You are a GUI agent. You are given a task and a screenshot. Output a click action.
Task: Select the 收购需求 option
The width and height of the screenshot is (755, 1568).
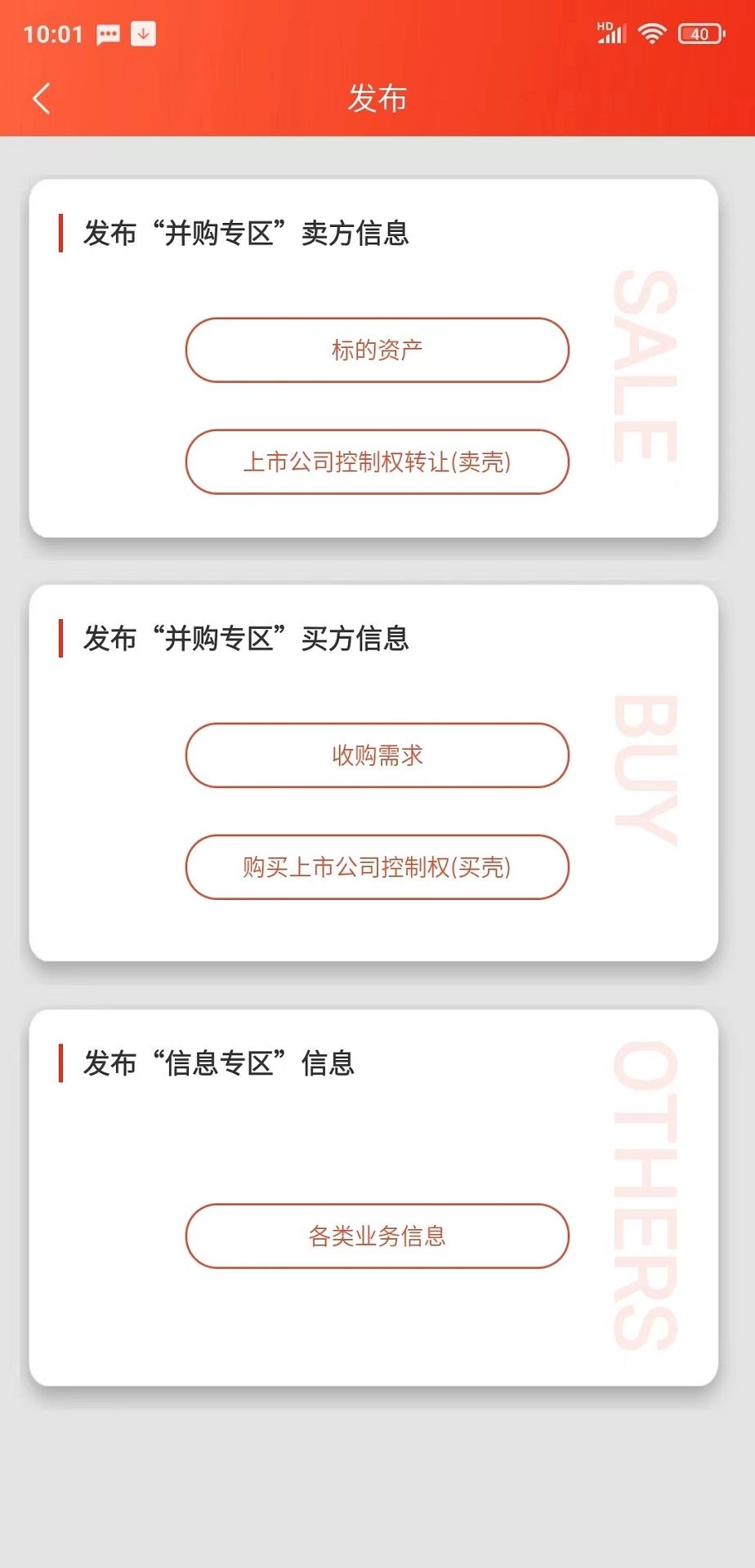coord(377,755)
